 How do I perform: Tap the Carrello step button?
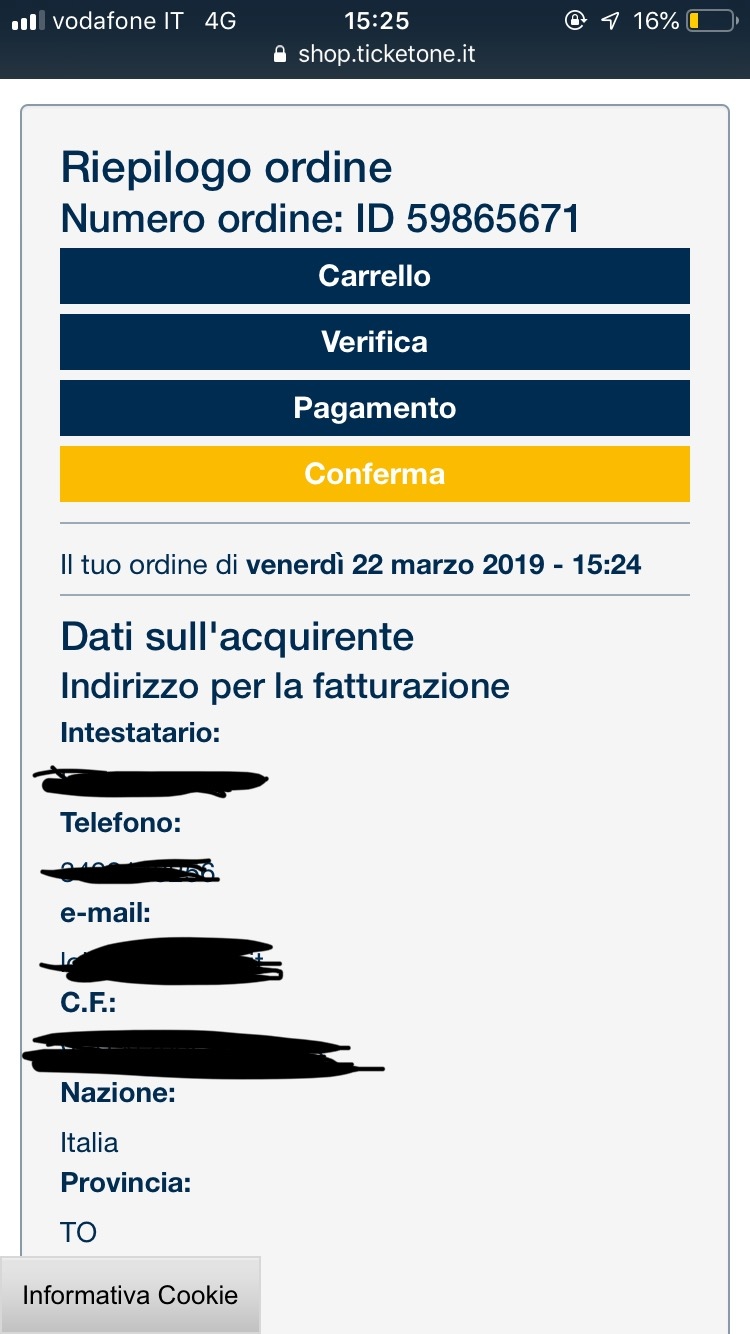coord(375,276)
